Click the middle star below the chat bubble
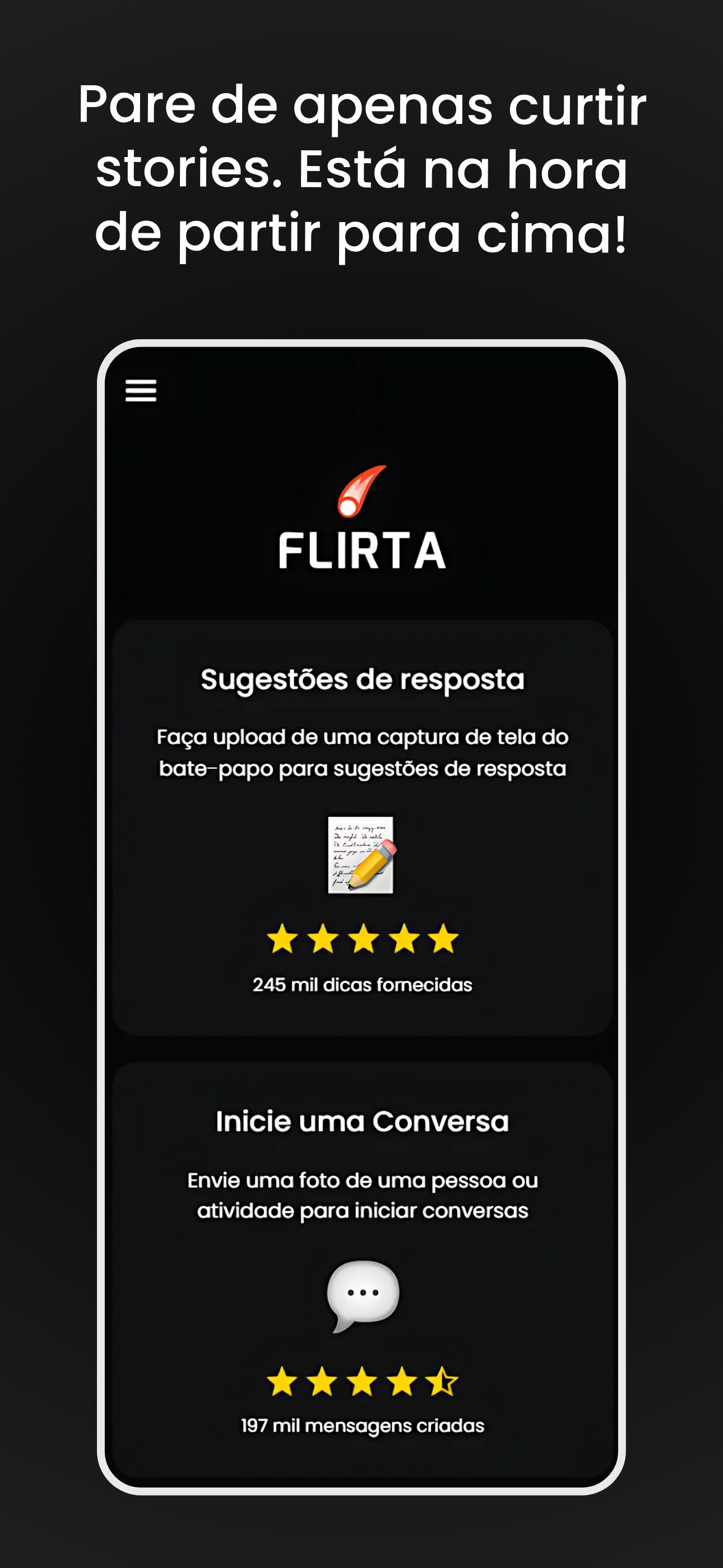 [x=361, y=1381]
